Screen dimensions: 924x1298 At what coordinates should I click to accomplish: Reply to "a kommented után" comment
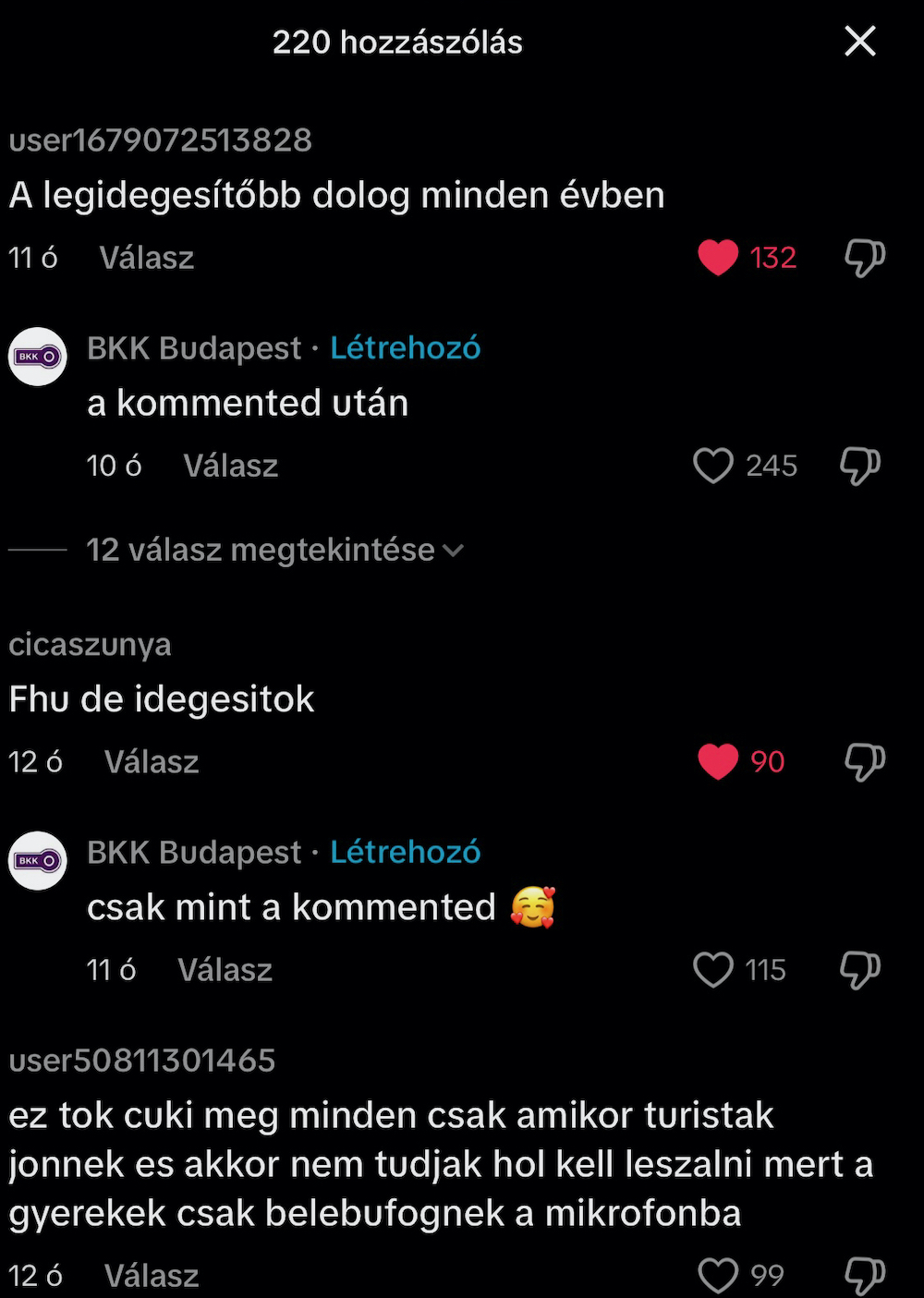tap(230, 466)
